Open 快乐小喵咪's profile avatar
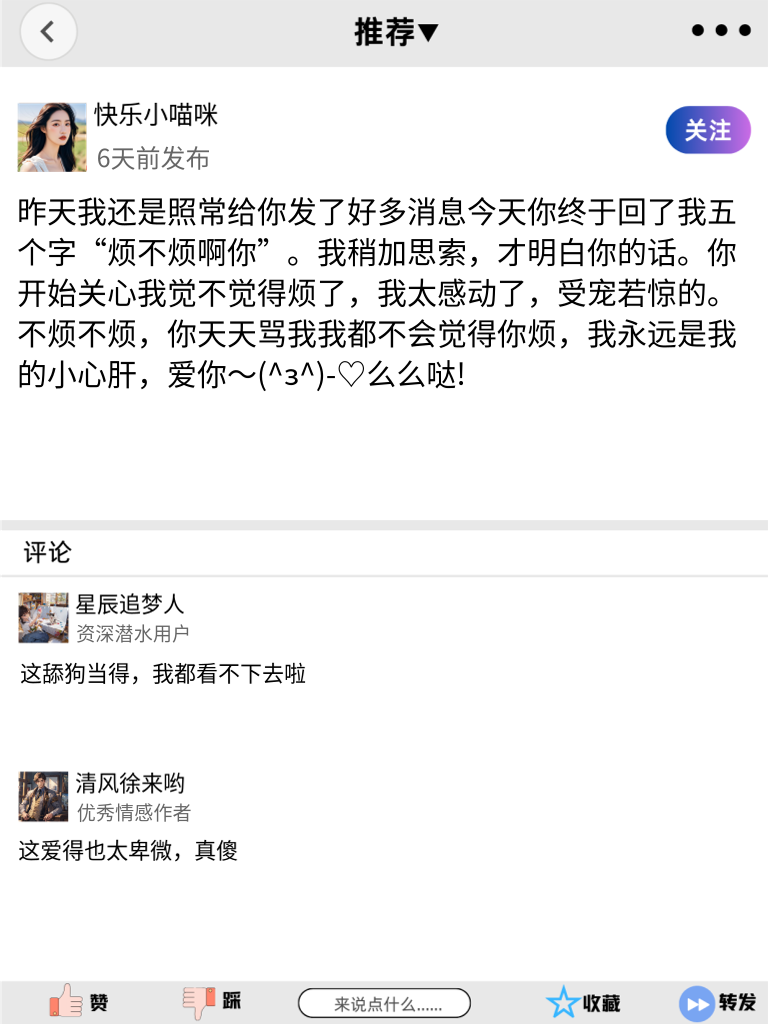Image resolution: width=768 pixels, height=1024 pixels. (52, 137)
